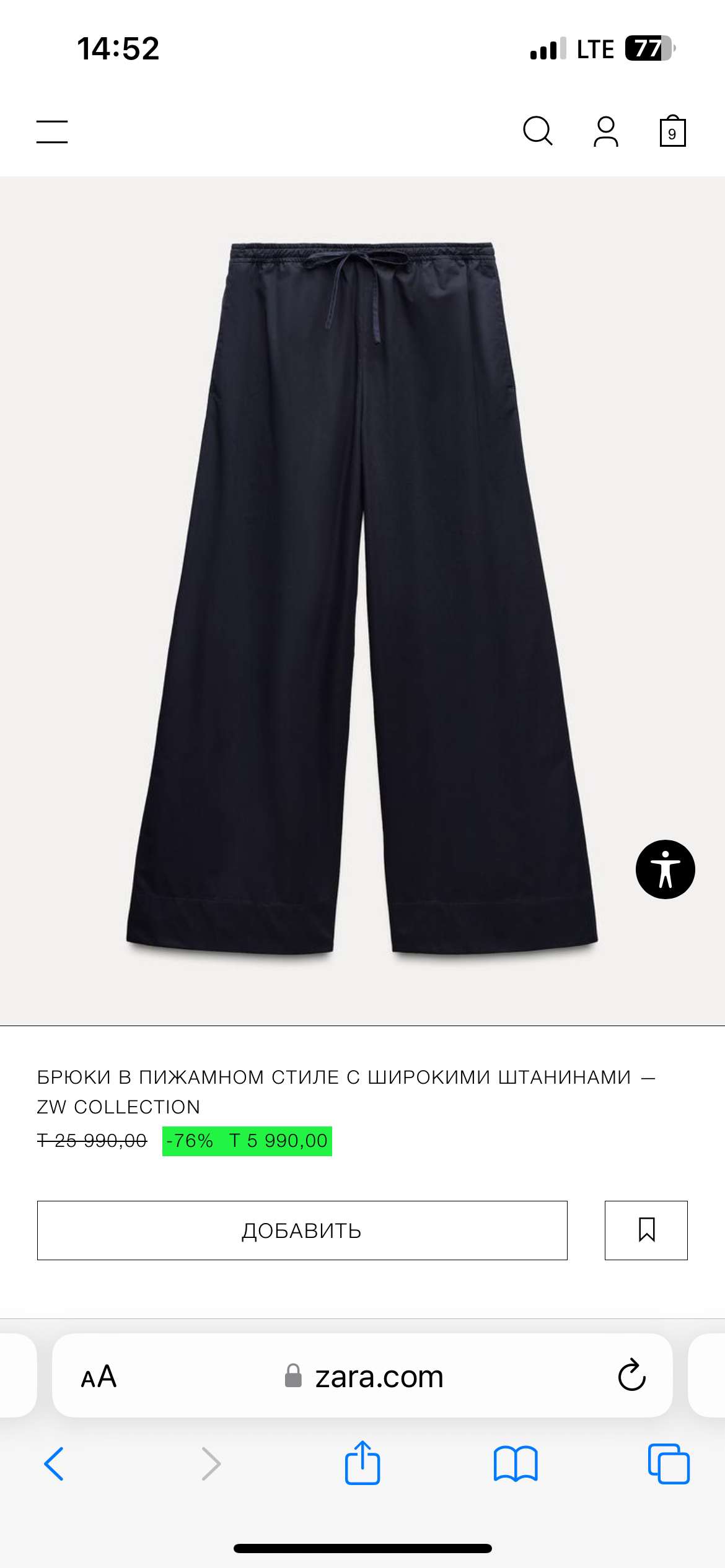Open the account profile icon
This screenshot has height=1568, width=725.
(605, 132)
